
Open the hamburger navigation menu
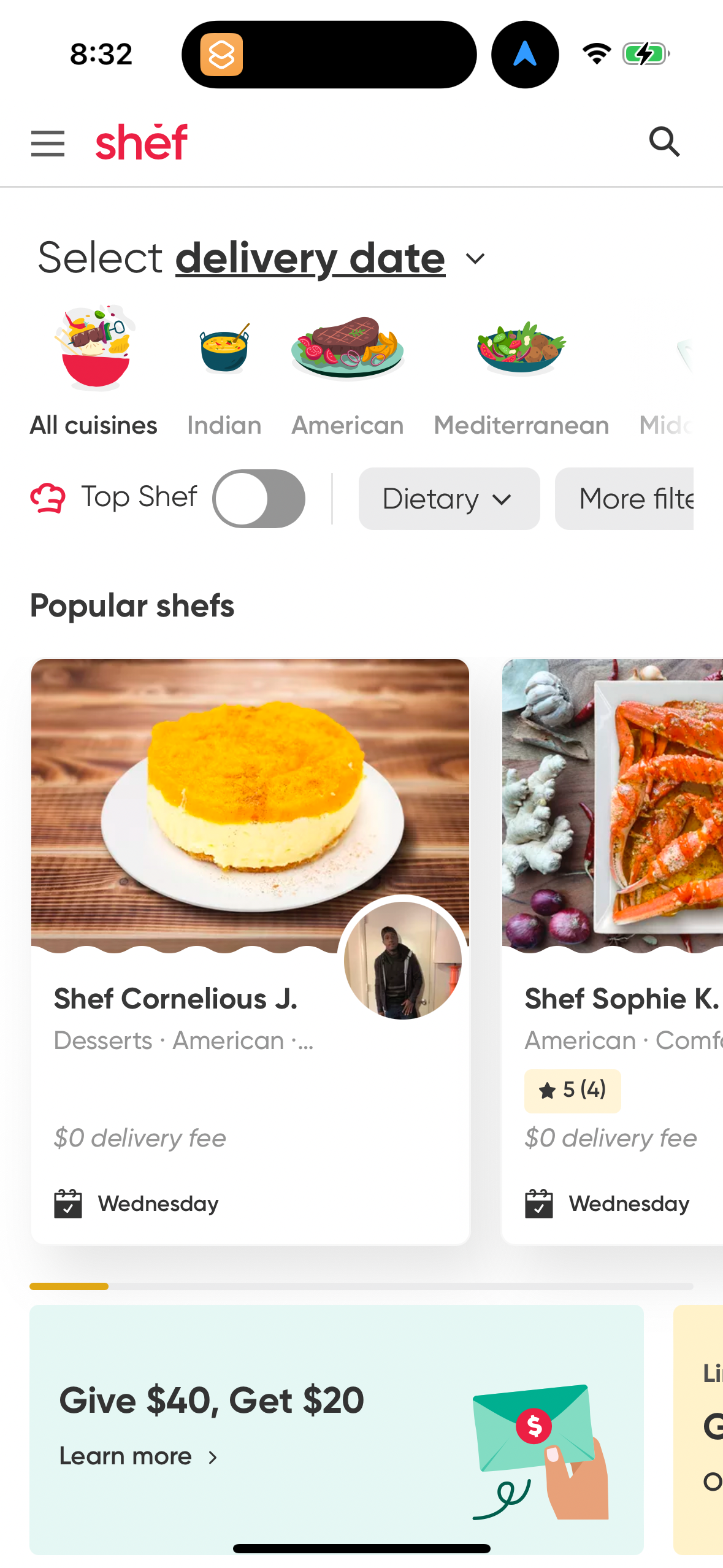(x=47, y=143)
